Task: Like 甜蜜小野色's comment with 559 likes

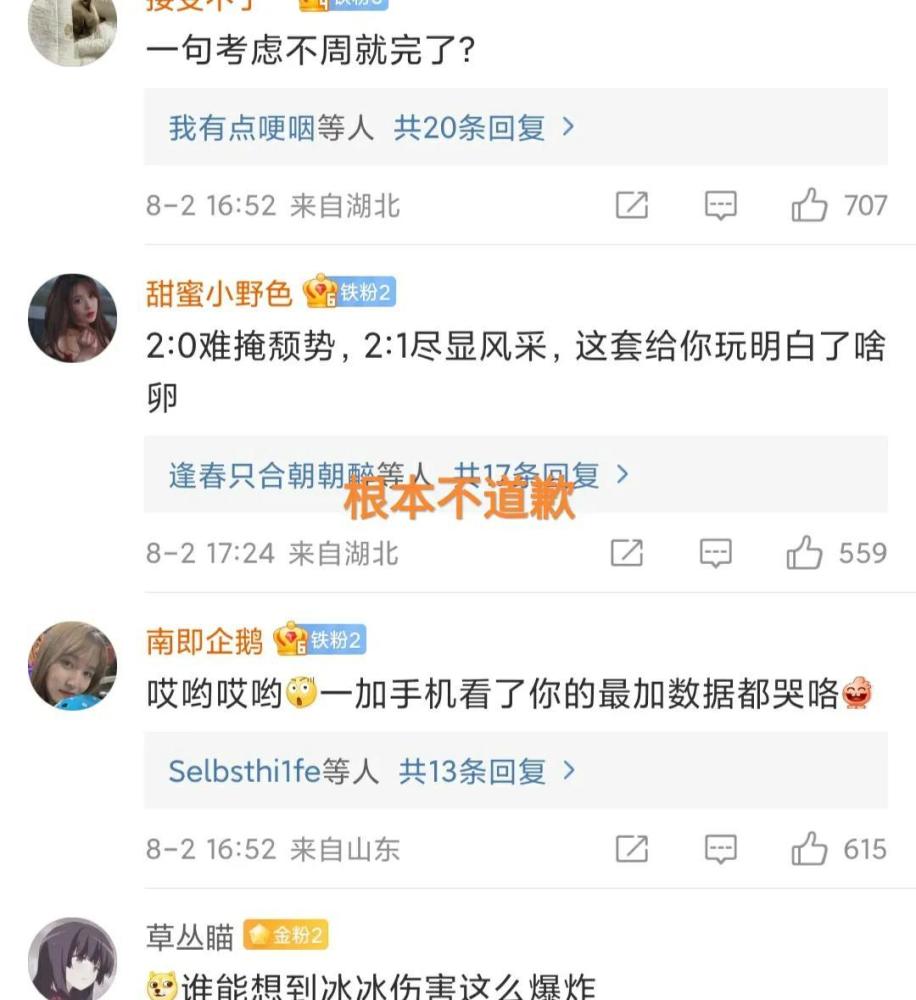Action: (x=805, y=553)
